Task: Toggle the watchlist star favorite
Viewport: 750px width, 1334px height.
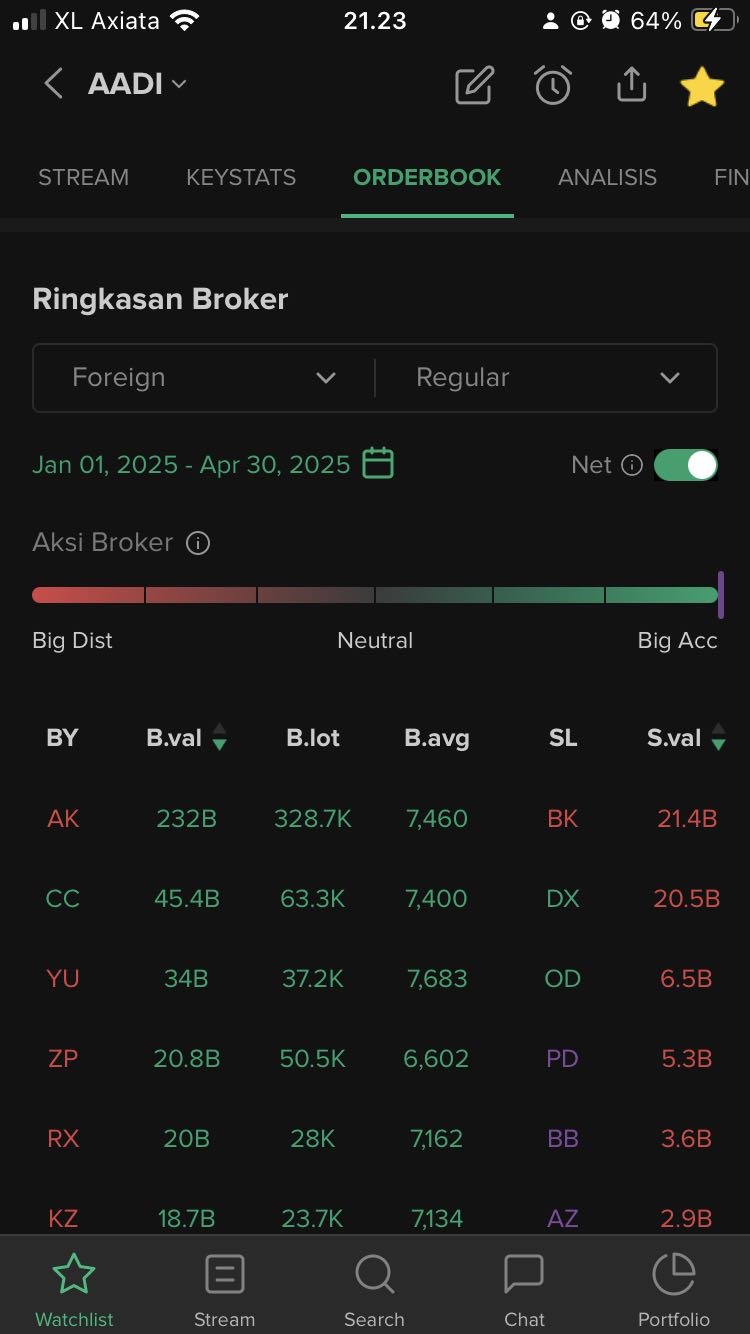Action: 702,87
